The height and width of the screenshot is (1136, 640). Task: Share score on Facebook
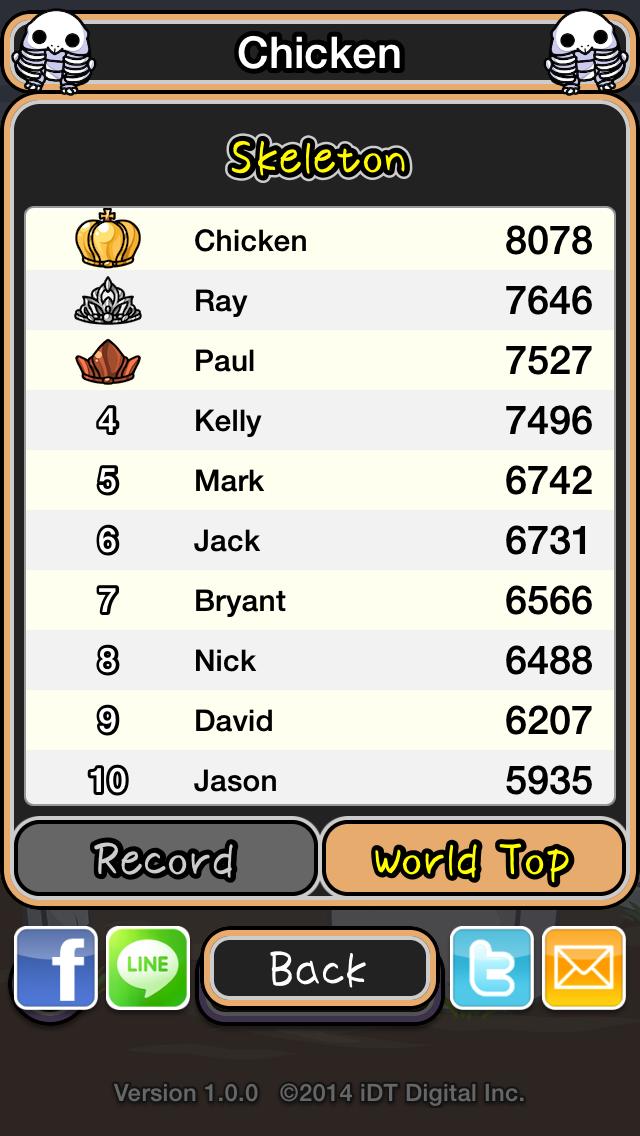pyautogui.click(x=56, y=968)
